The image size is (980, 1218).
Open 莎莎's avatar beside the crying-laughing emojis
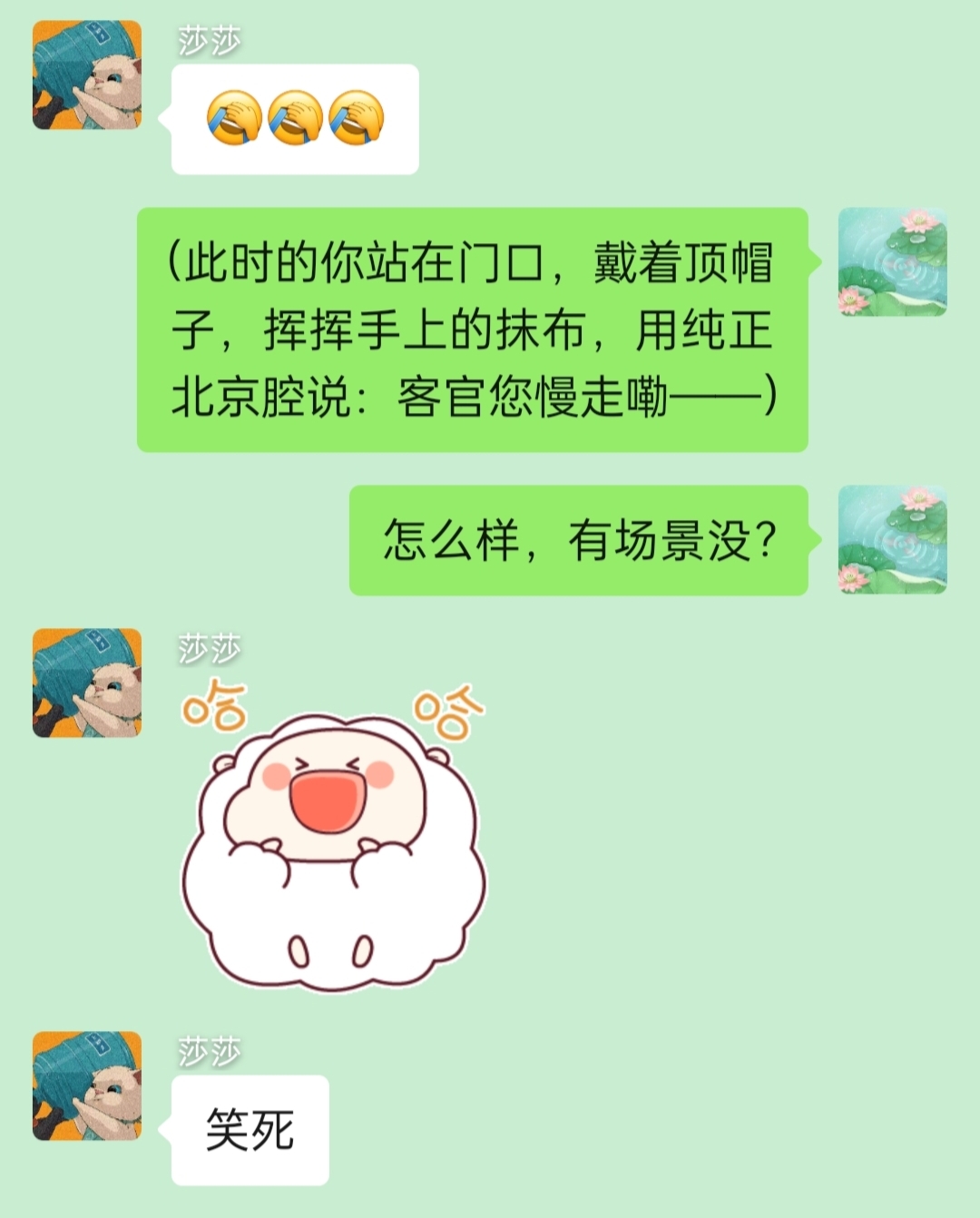(87, 75)
